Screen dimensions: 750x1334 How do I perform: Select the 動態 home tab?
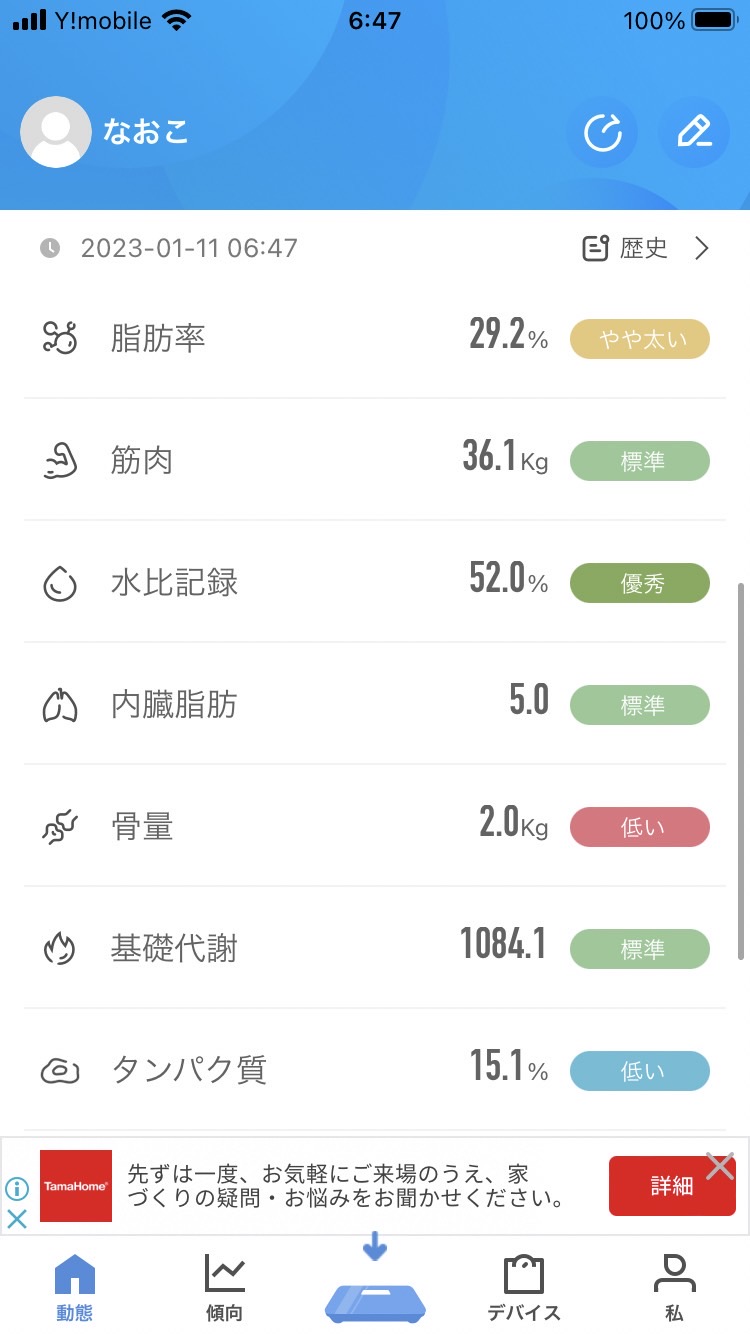[75, 1288]
